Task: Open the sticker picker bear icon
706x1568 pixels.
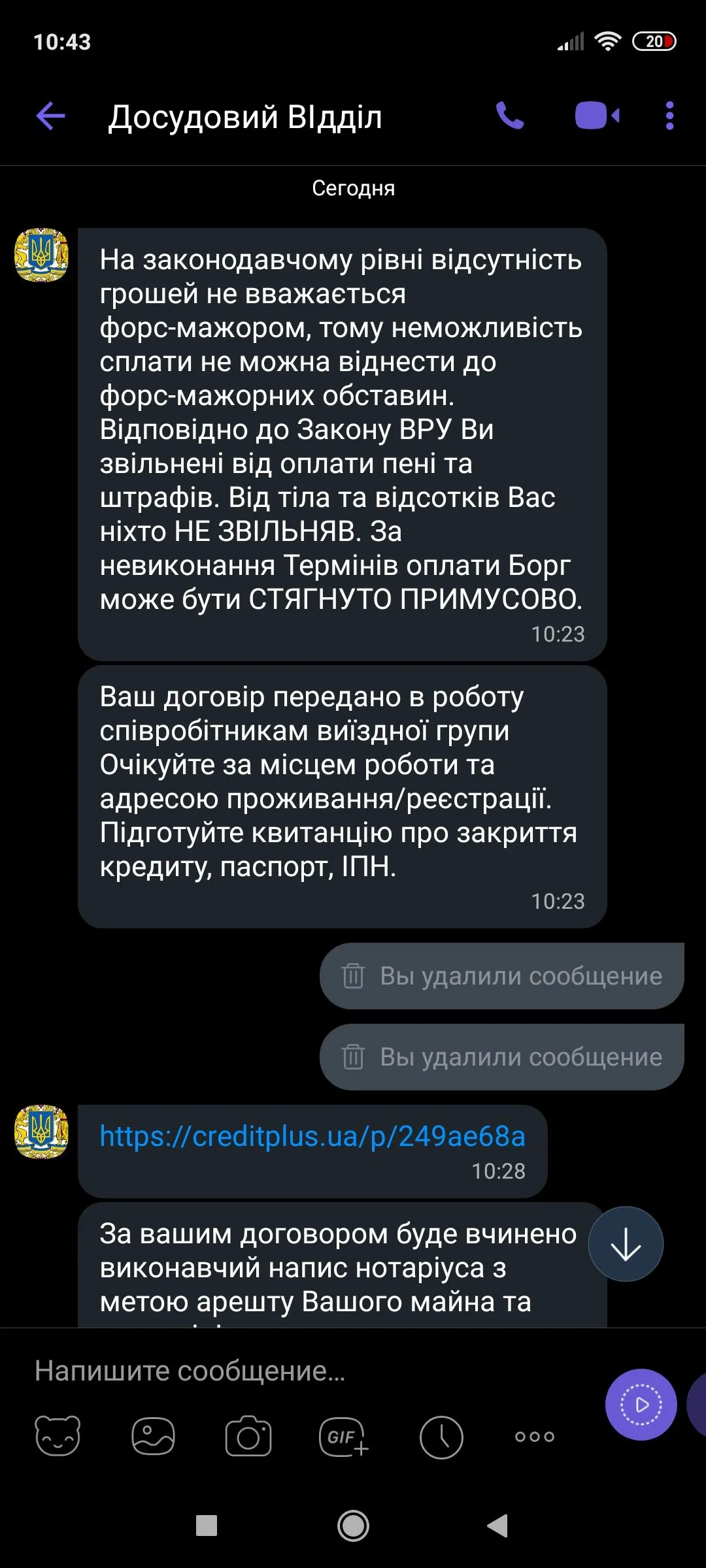Action: 58,1436
